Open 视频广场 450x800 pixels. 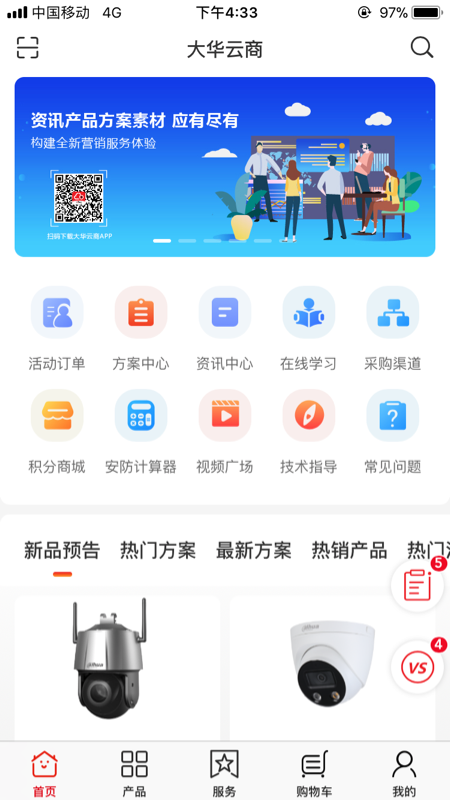pos(224,432)
